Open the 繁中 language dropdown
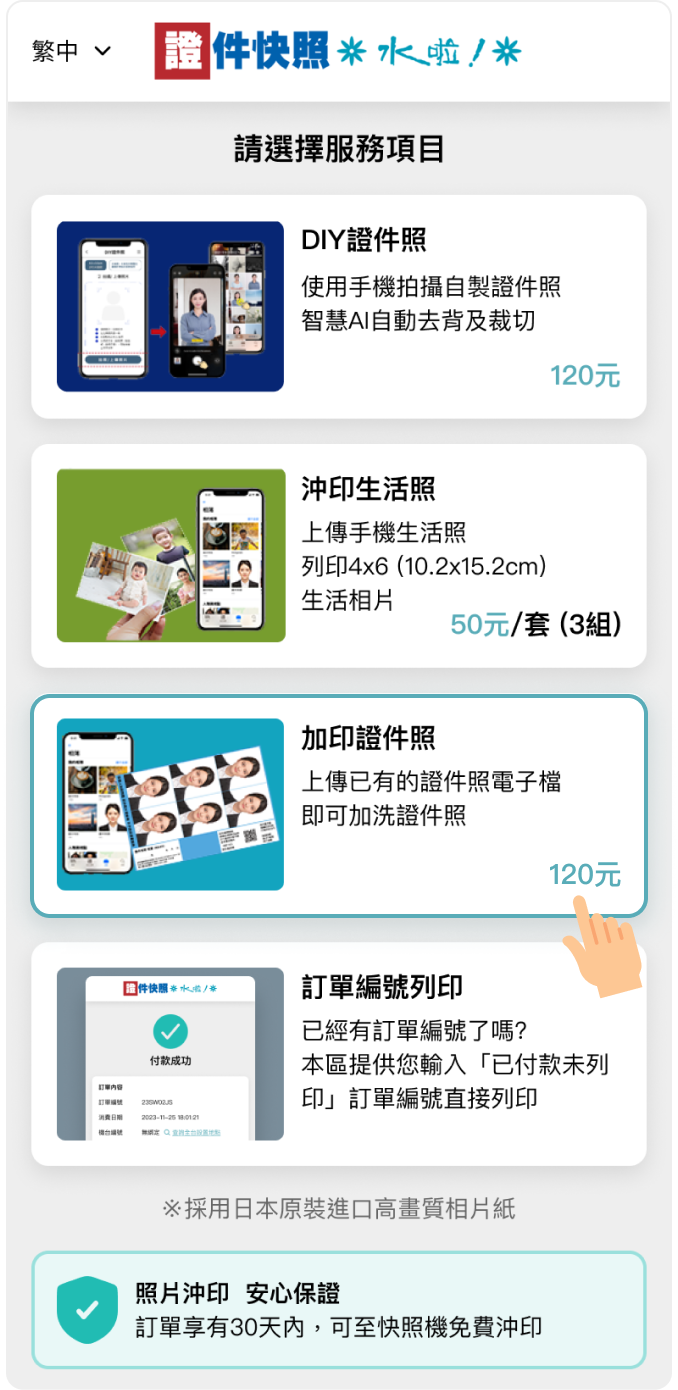This screenshot has width=678, height=1390. [x=71, y=52]
